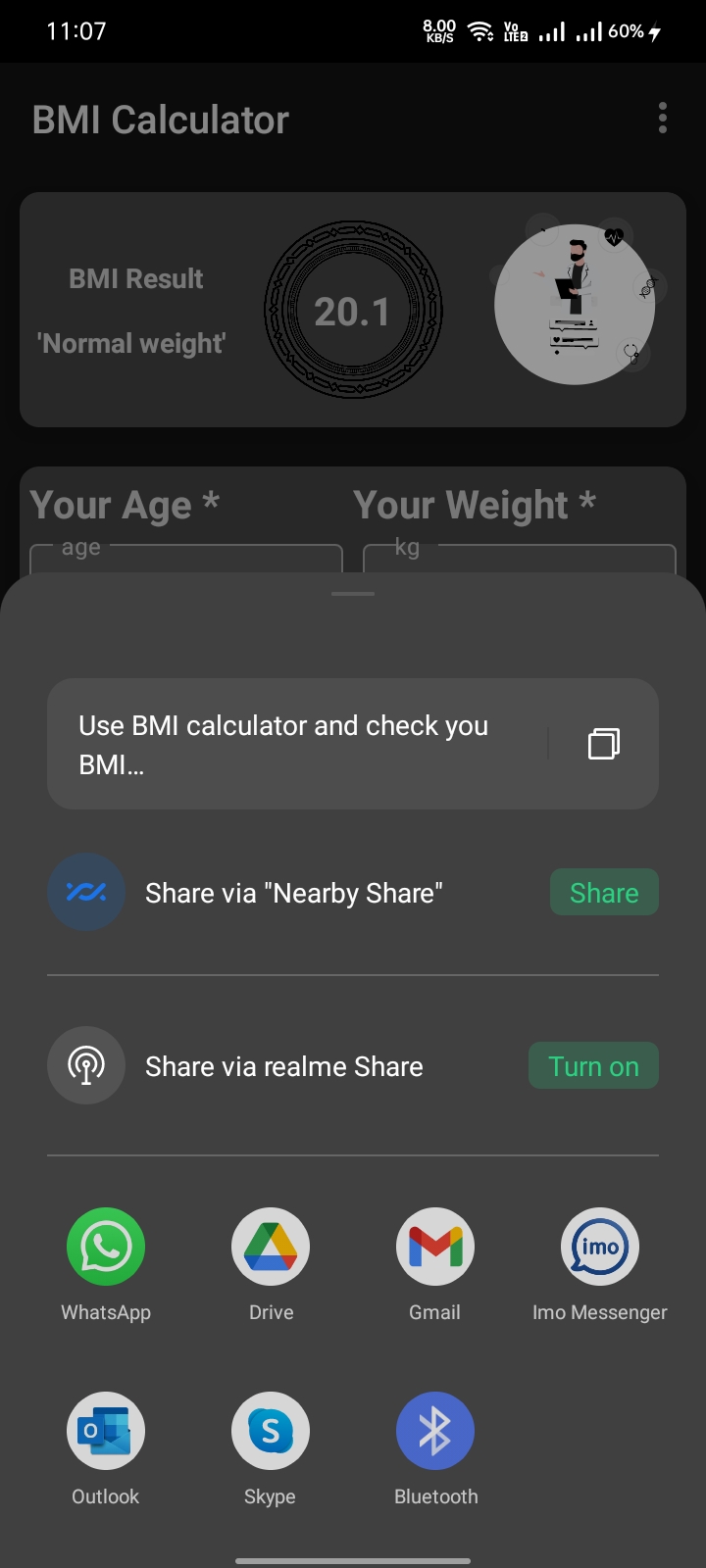Open WhatsApp to share the BMI result
The image size is (706, 1568).
point(105,1247)
